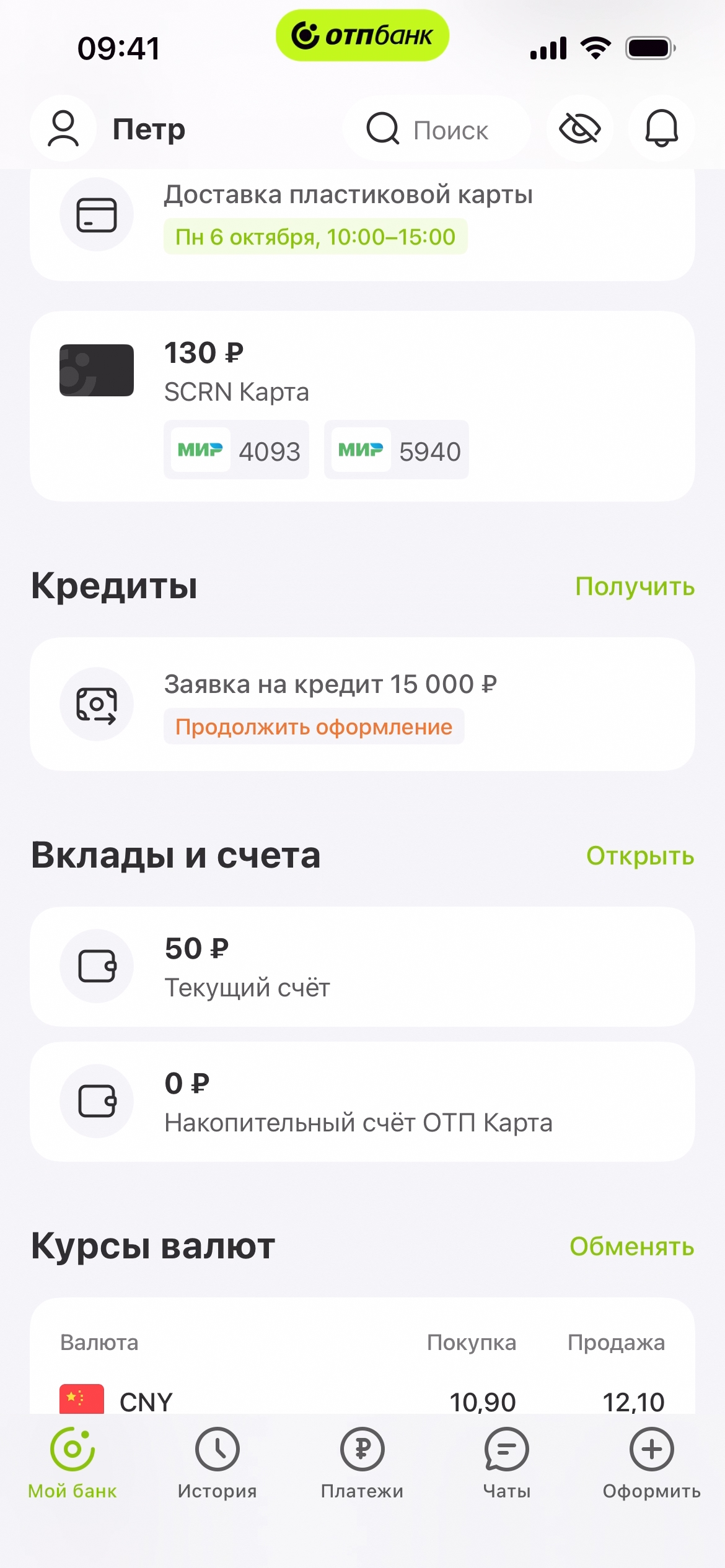The width and height of the screenshot is (725, 1568).
Task: Open the SCRN Карта with 130 ₽
Action: pos(362,372)
